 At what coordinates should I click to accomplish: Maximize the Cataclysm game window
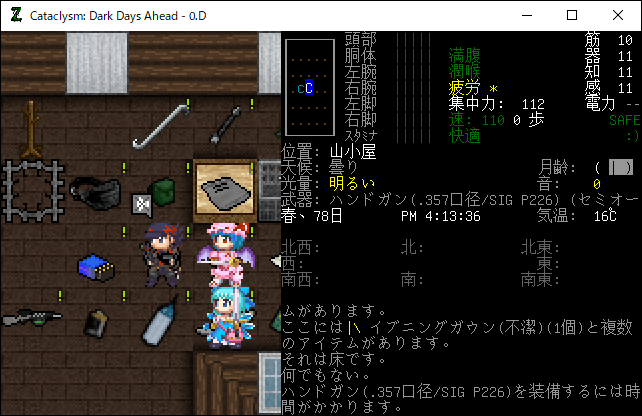point(571,15)
